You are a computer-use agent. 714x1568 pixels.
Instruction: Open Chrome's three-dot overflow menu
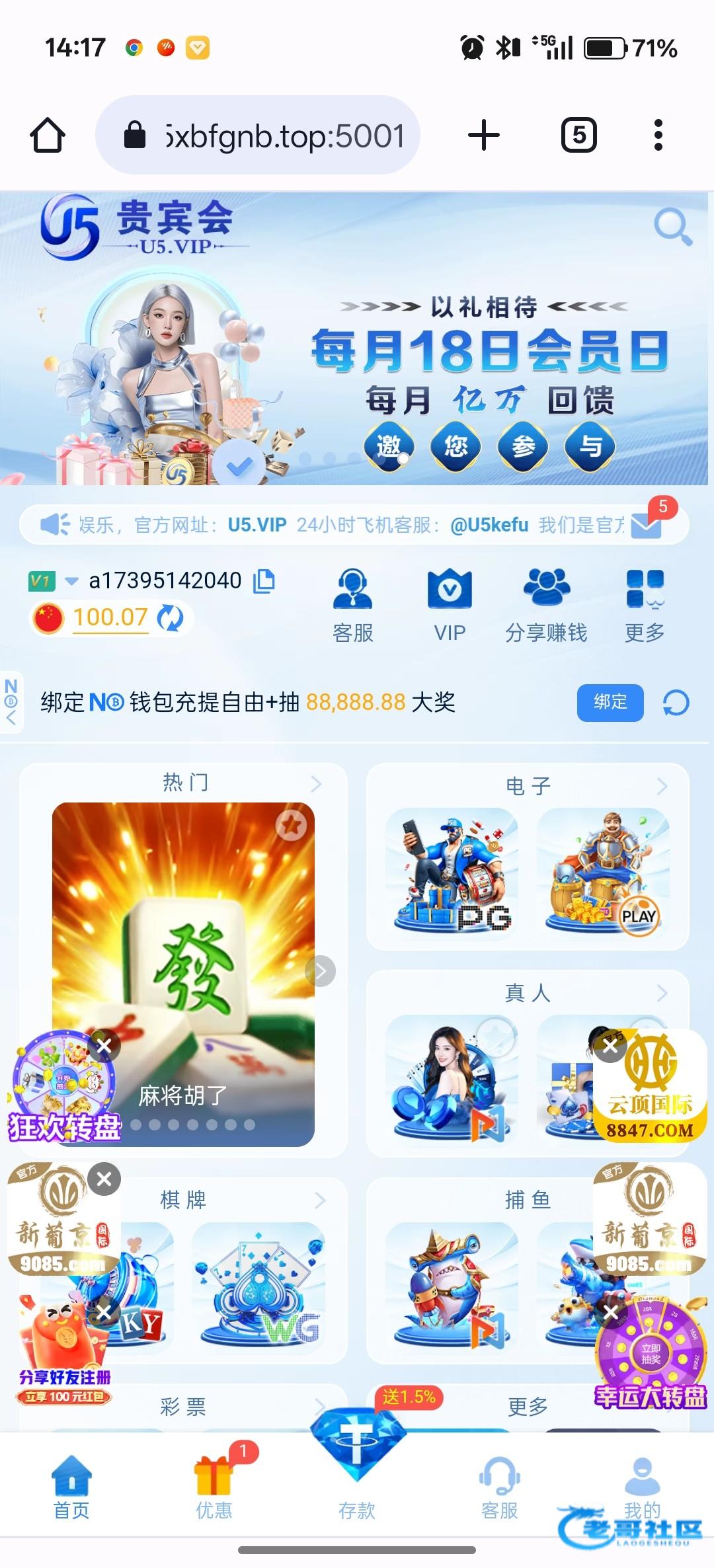click(x=658, y=136)
